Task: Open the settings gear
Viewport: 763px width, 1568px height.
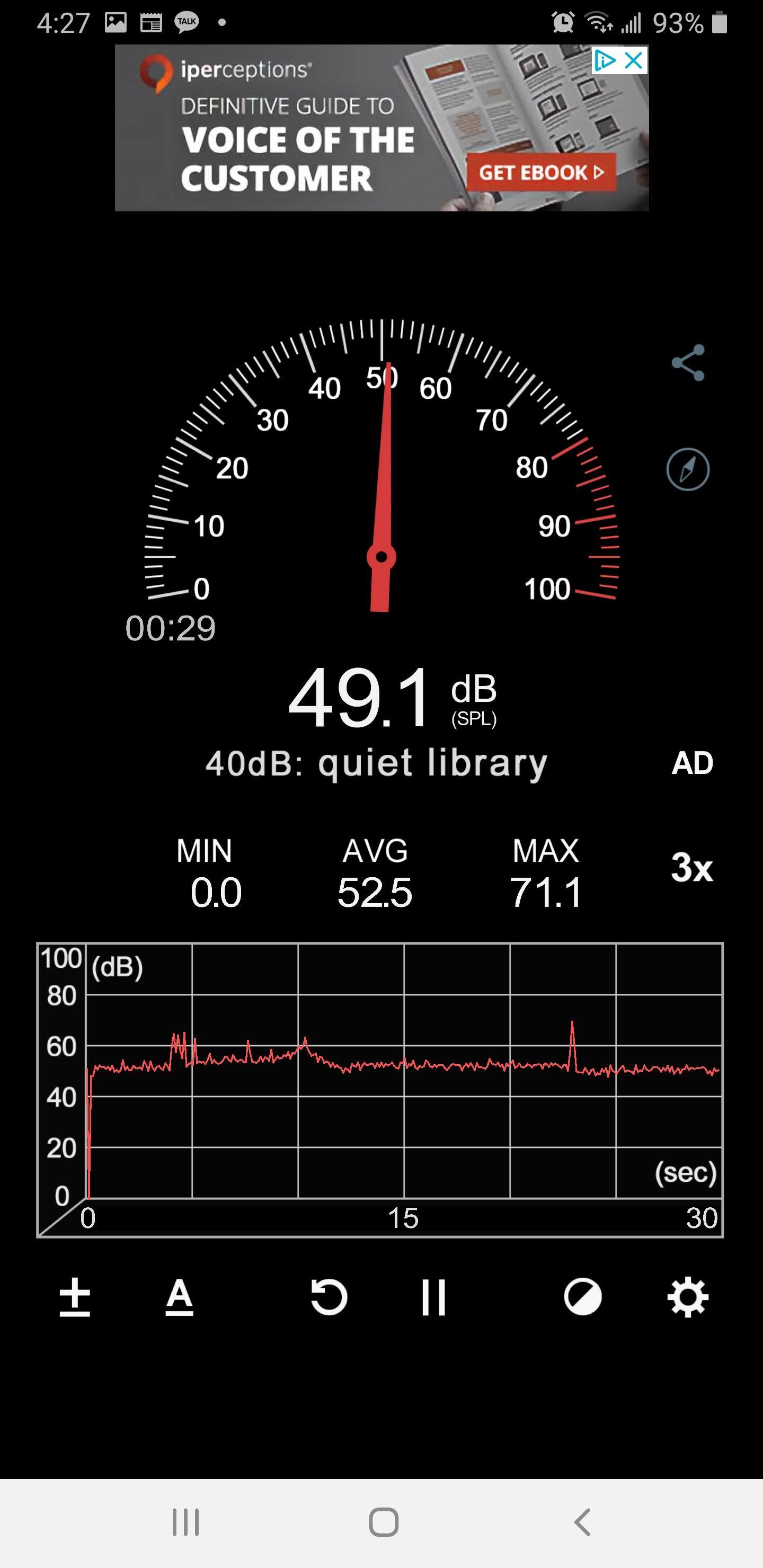Action: tap(688, 1298)
